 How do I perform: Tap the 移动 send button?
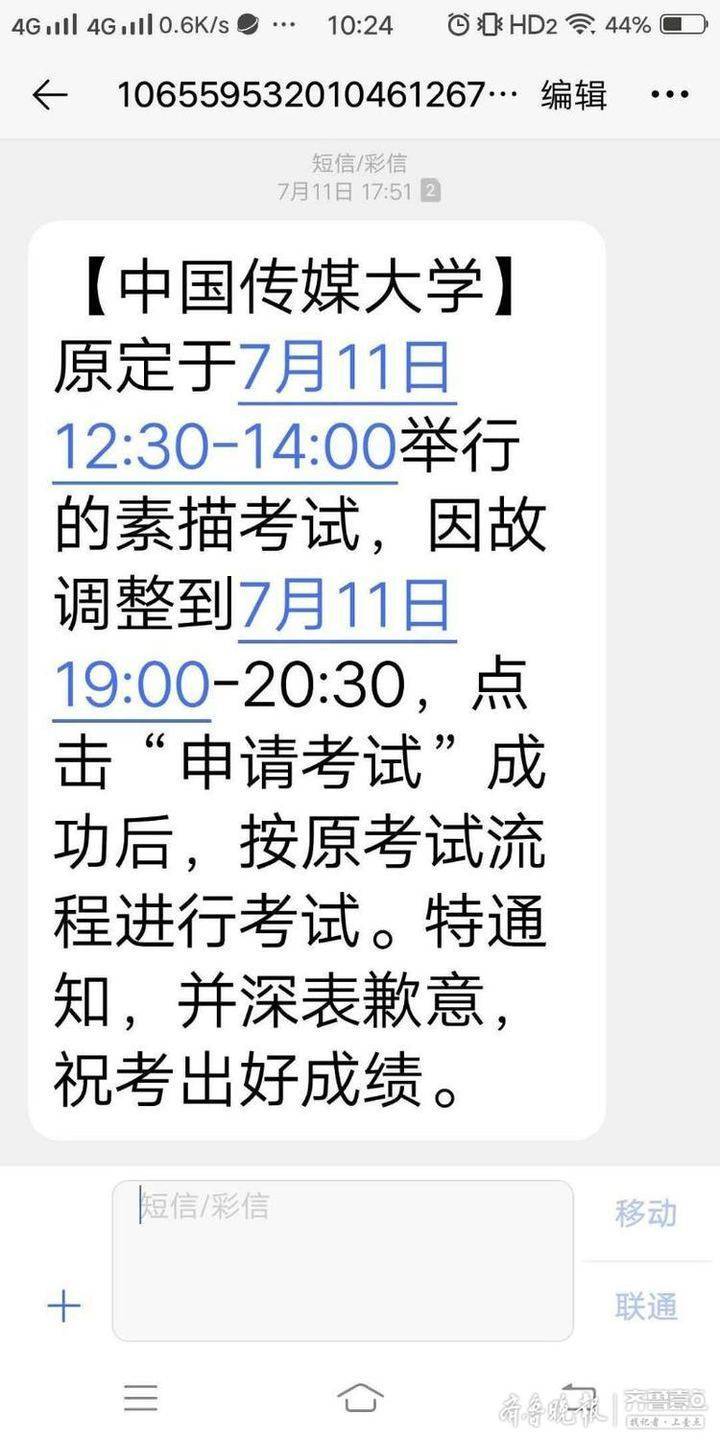pyautogui.click(x=645, y=1215)
